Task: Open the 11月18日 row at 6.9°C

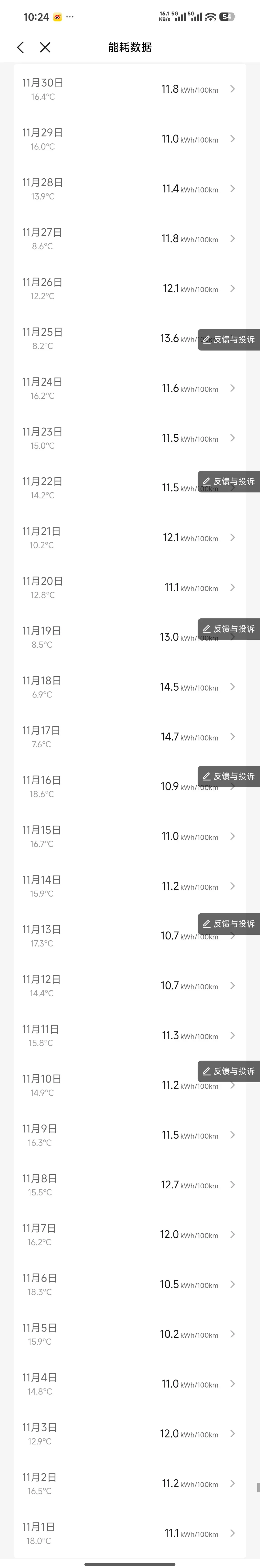Action: click(x=130, y=687)
